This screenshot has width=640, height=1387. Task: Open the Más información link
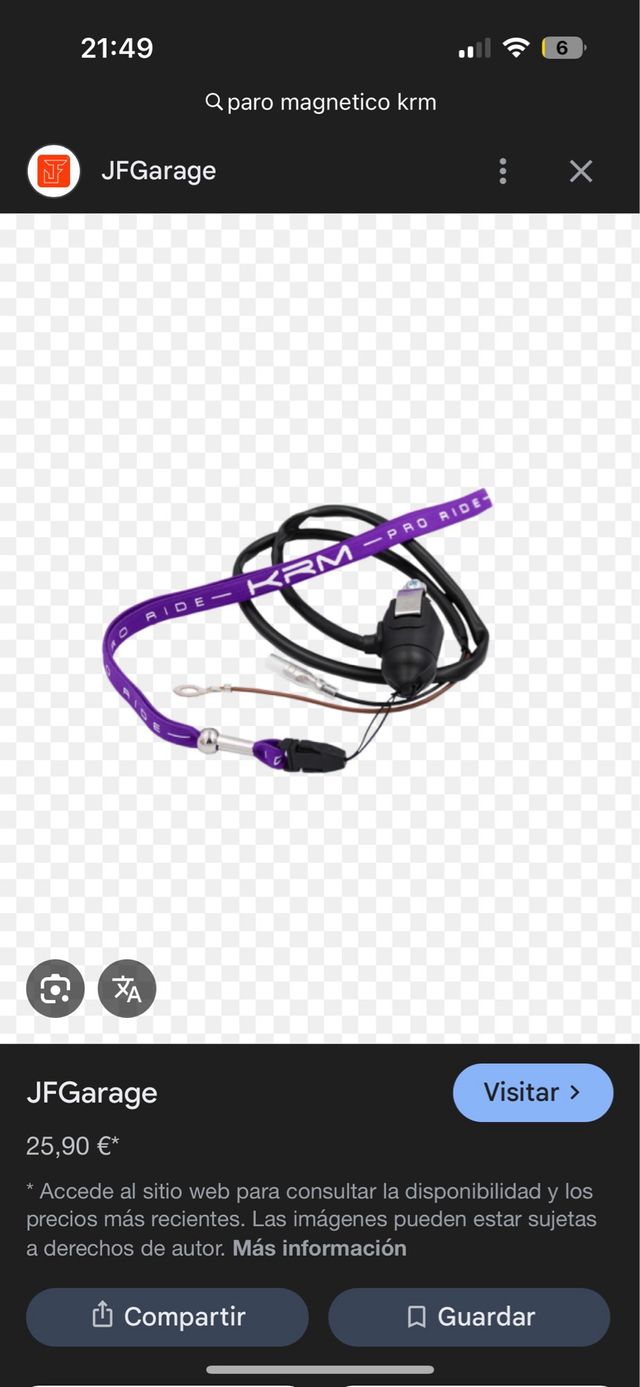pos(319,1248)
